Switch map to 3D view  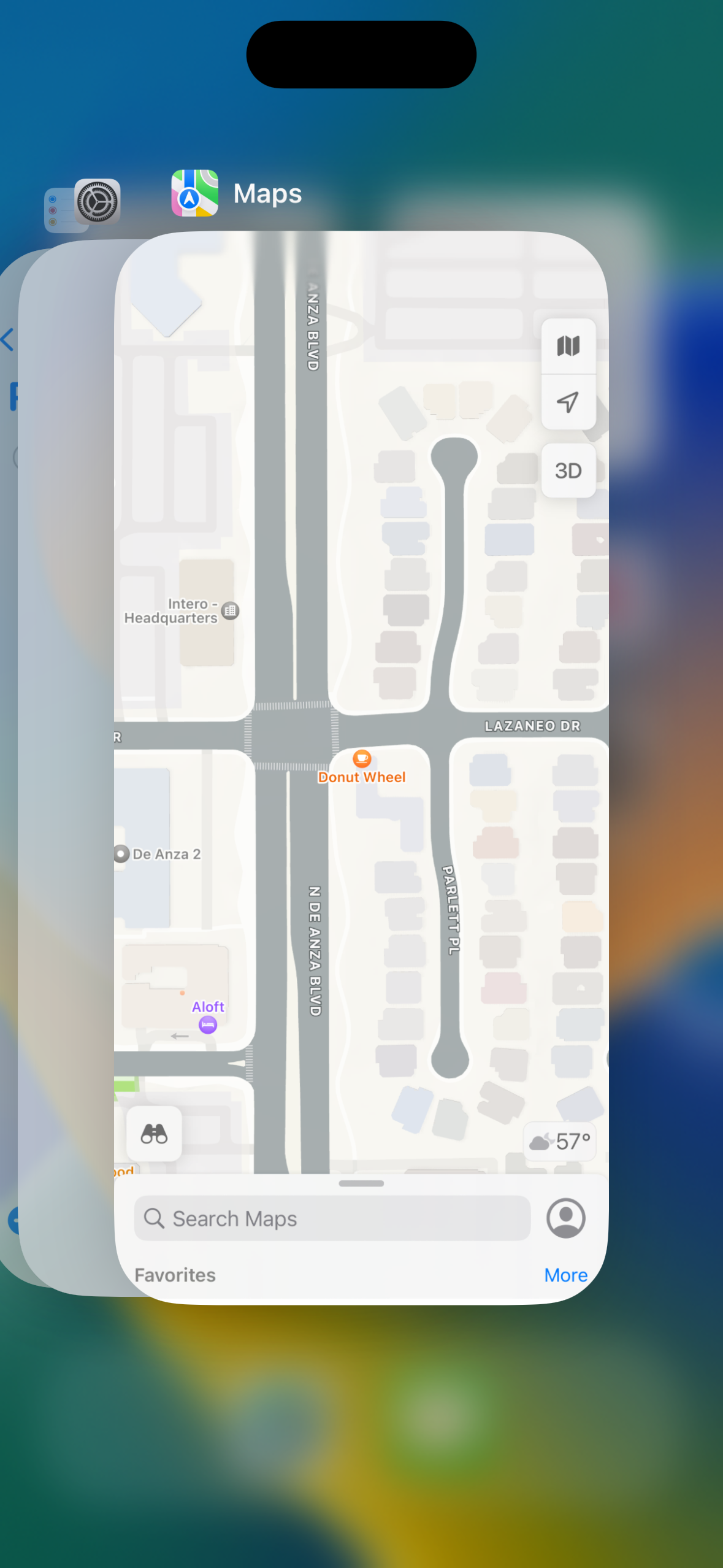click(x=568, y=471)
